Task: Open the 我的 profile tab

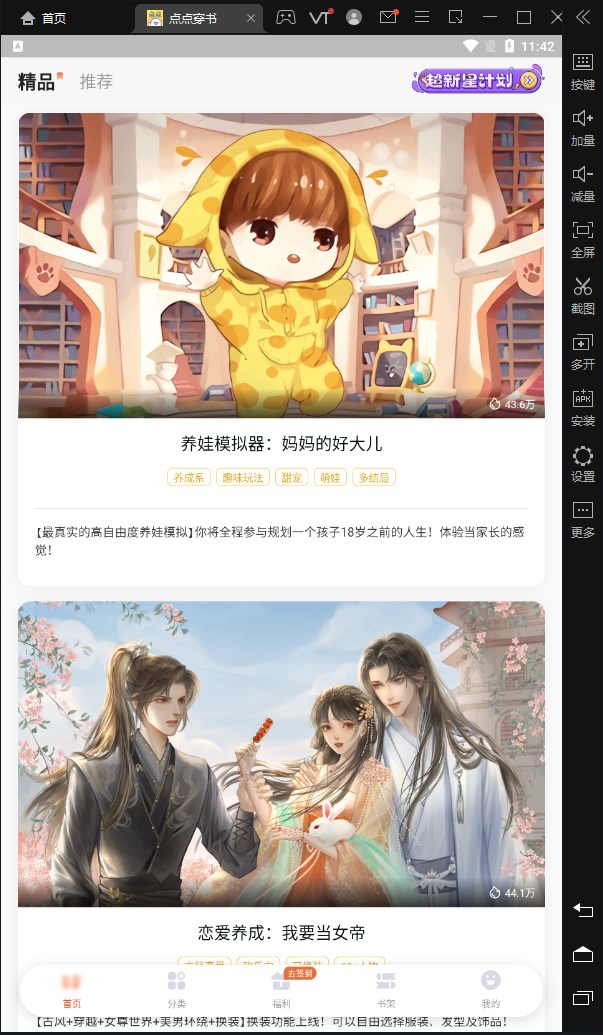Action: click(490, 989)
